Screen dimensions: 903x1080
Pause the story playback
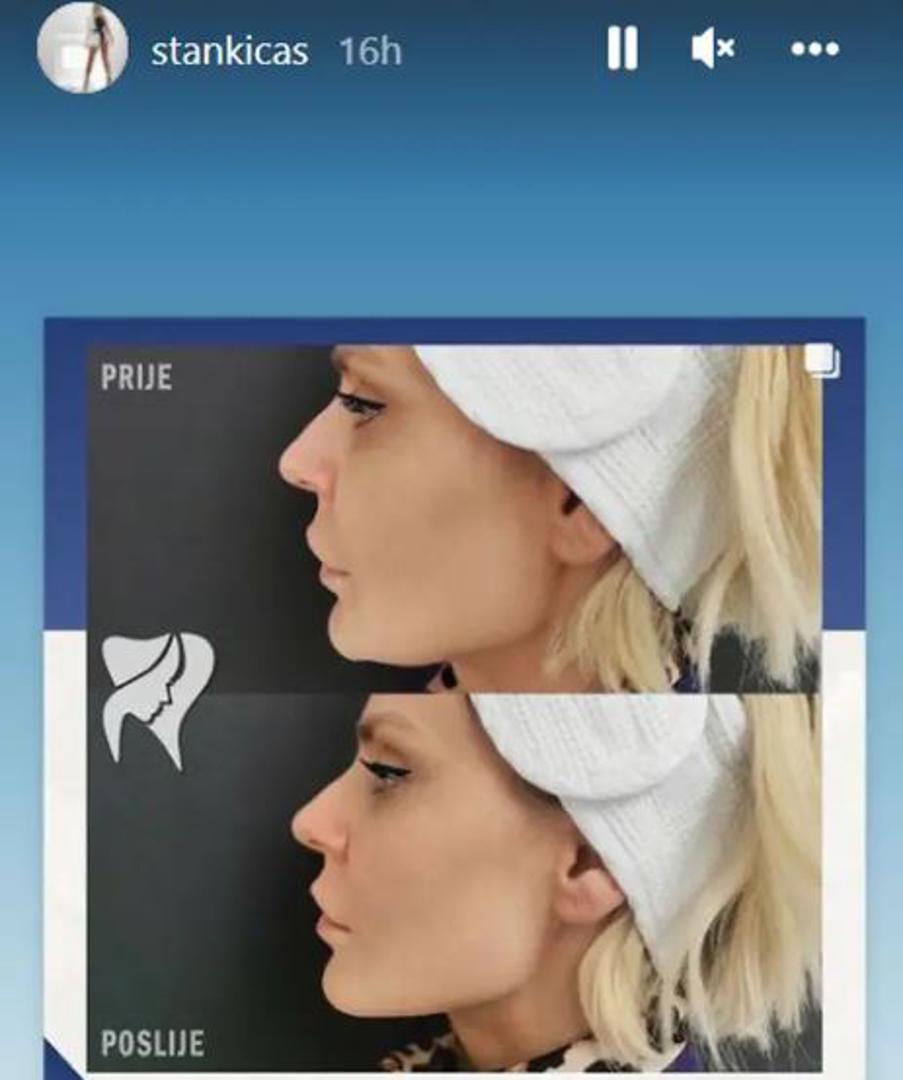pos(622,48)
